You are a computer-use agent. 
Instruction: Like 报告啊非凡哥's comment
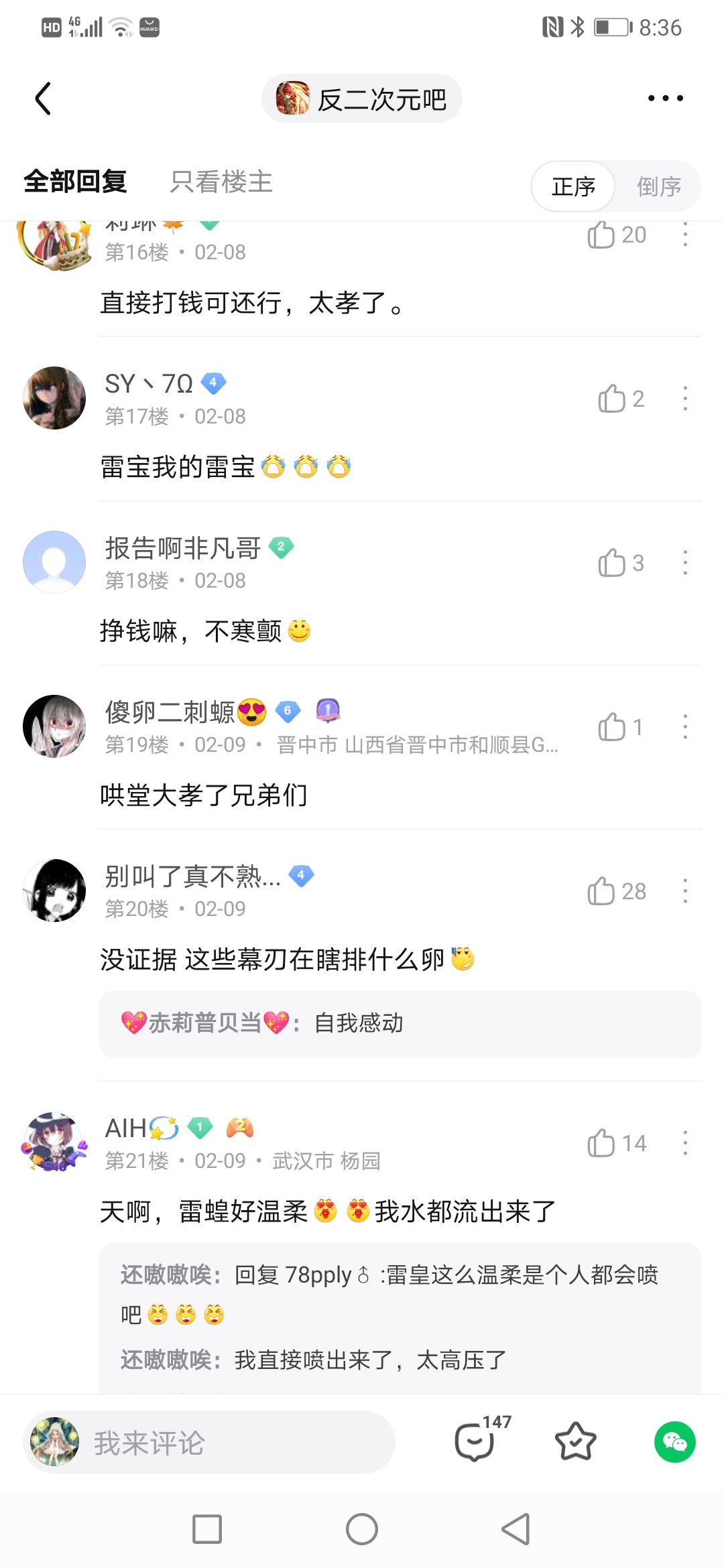point(612,563)
